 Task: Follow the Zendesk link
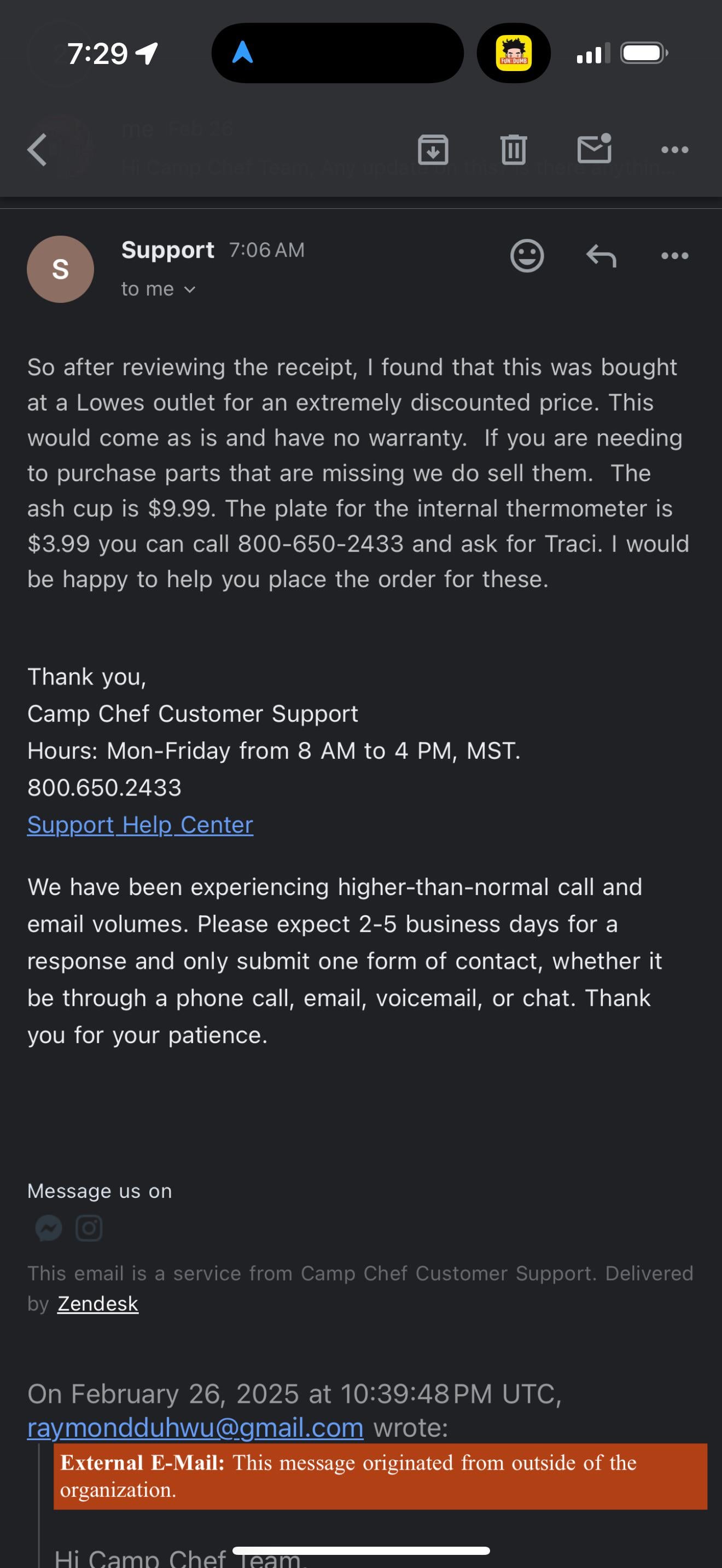[97, 1304]
